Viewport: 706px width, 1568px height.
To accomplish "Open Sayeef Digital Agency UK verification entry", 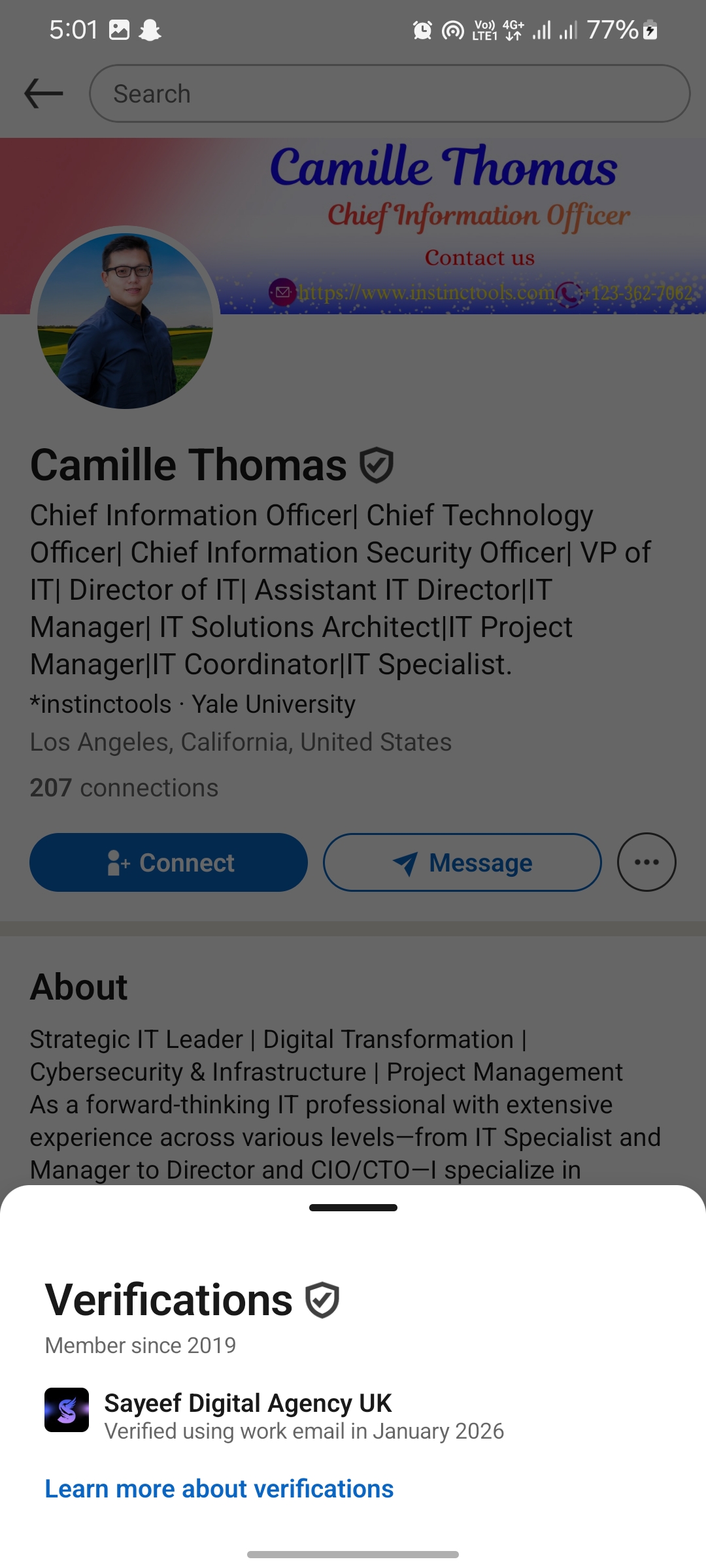I will click(248, 1415).
